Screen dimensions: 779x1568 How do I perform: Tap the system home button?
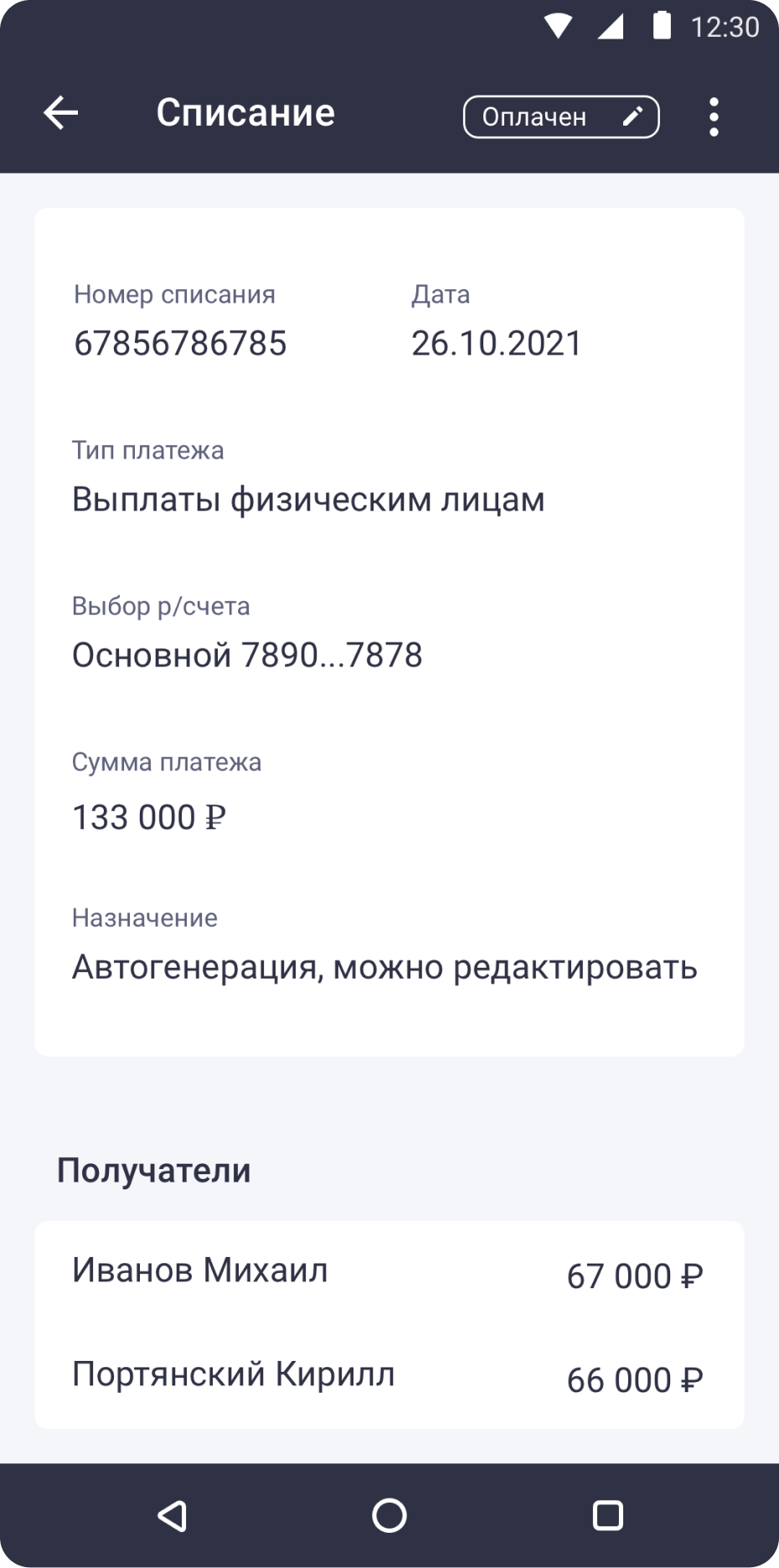point(389,1515)
